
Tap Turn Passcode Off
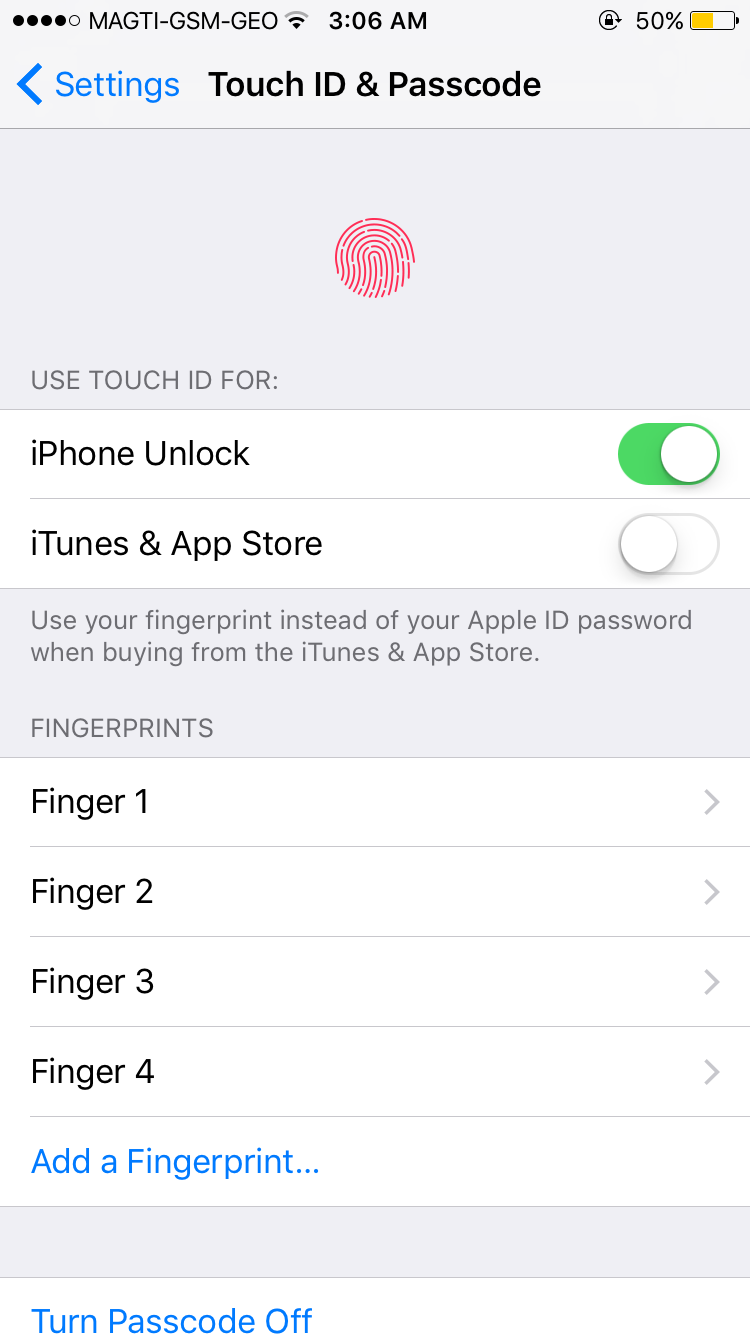[172, 1320]
